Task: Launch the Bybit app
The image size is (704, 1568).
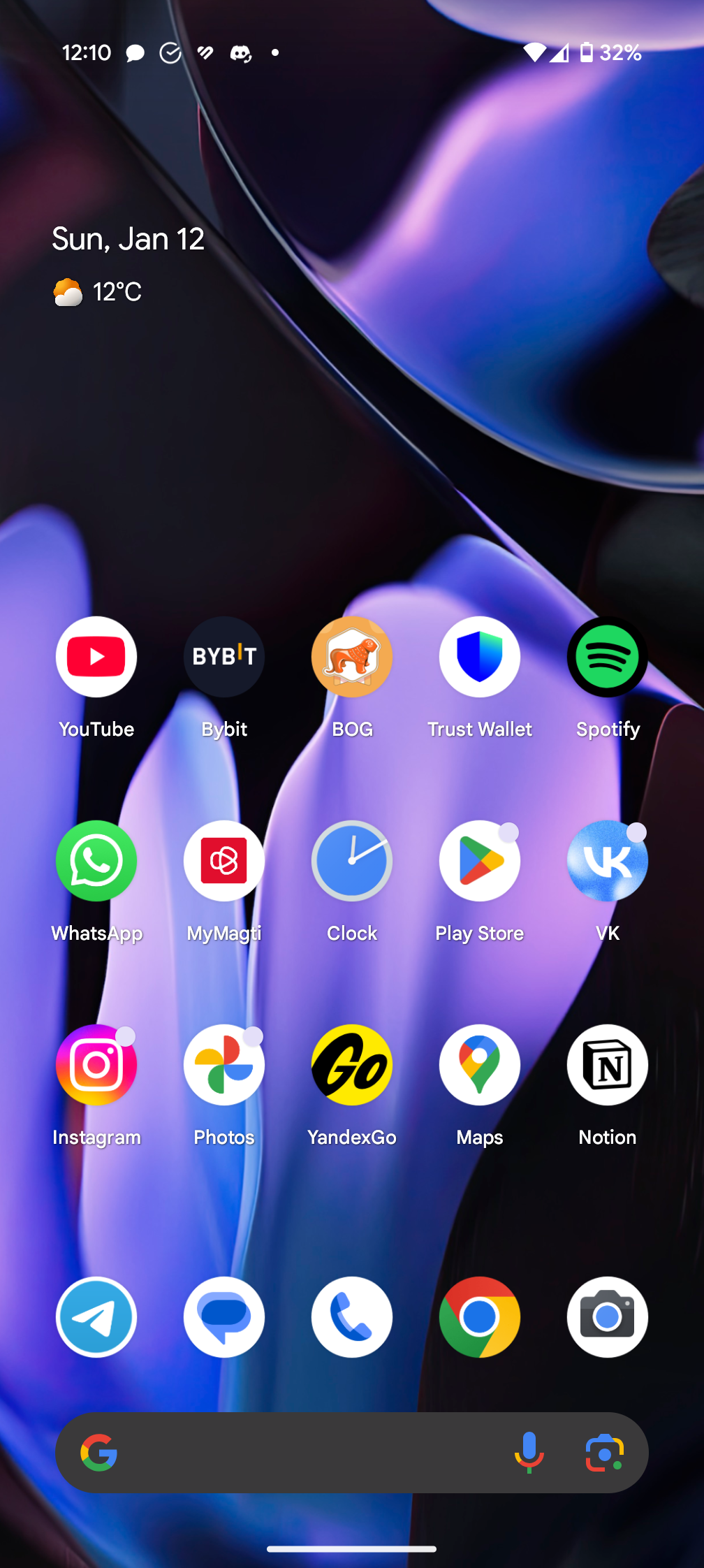Action: click(224, 657)
